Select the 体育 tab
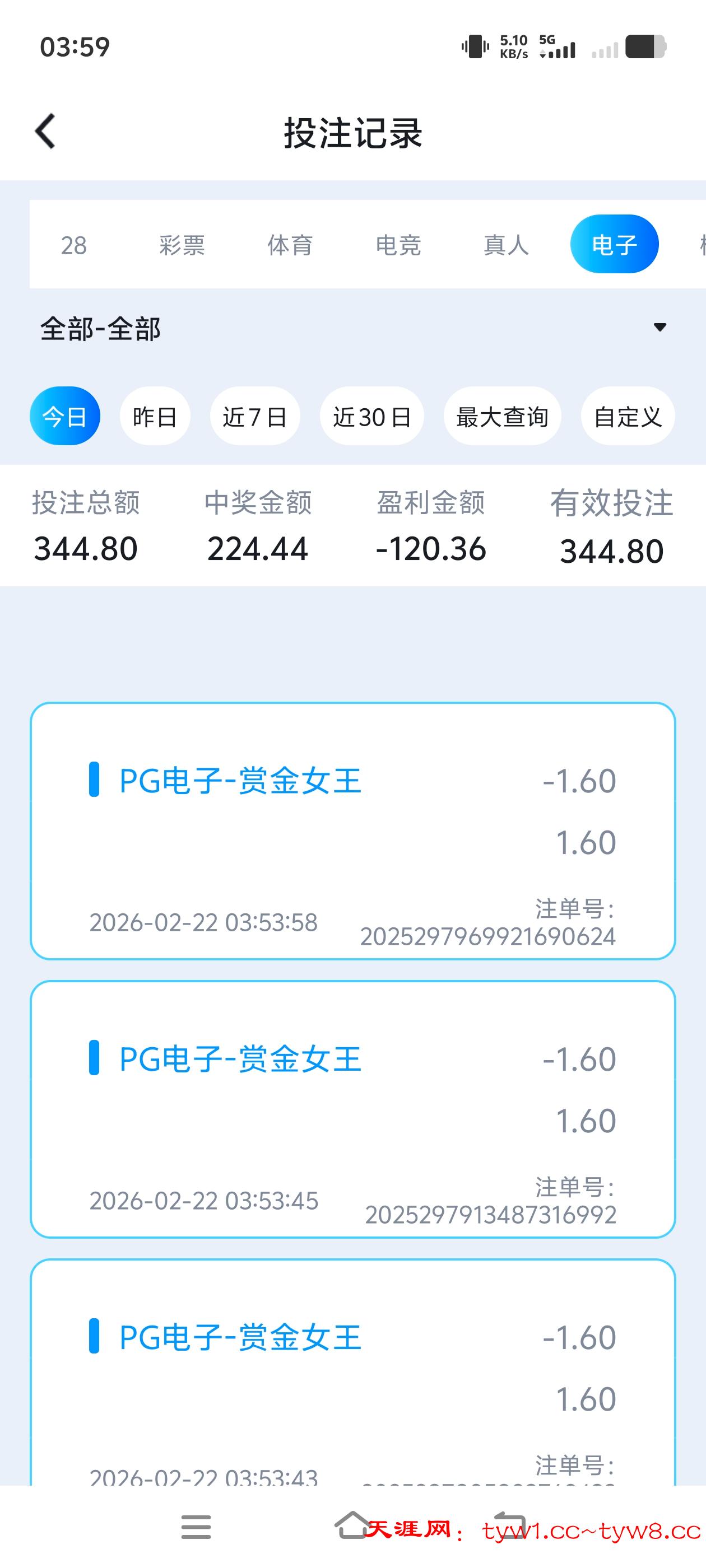The width and height of the screenshot is (706, 1568). click(290, 245)
